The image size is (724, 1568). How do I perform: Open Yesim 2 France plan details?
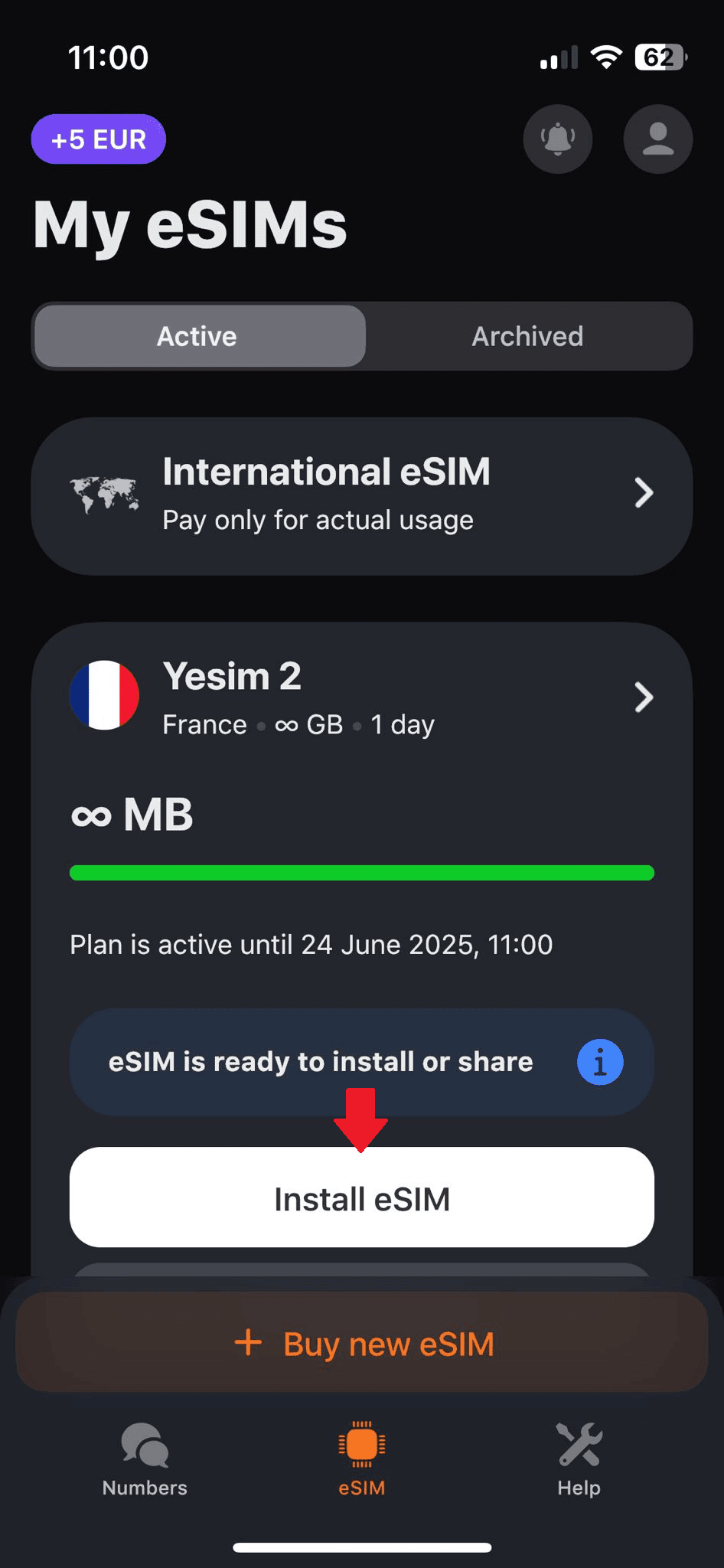362,697
